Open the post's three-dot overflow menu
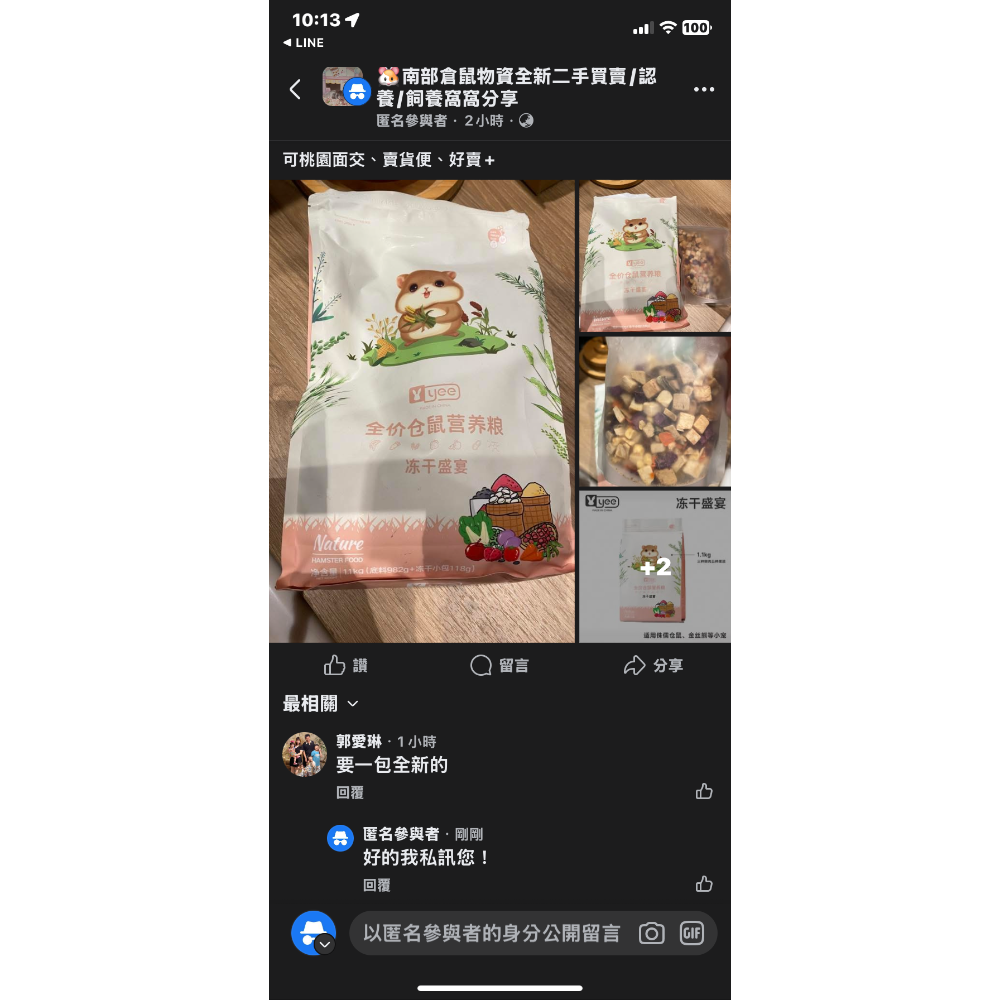 [x=704, y=89]
